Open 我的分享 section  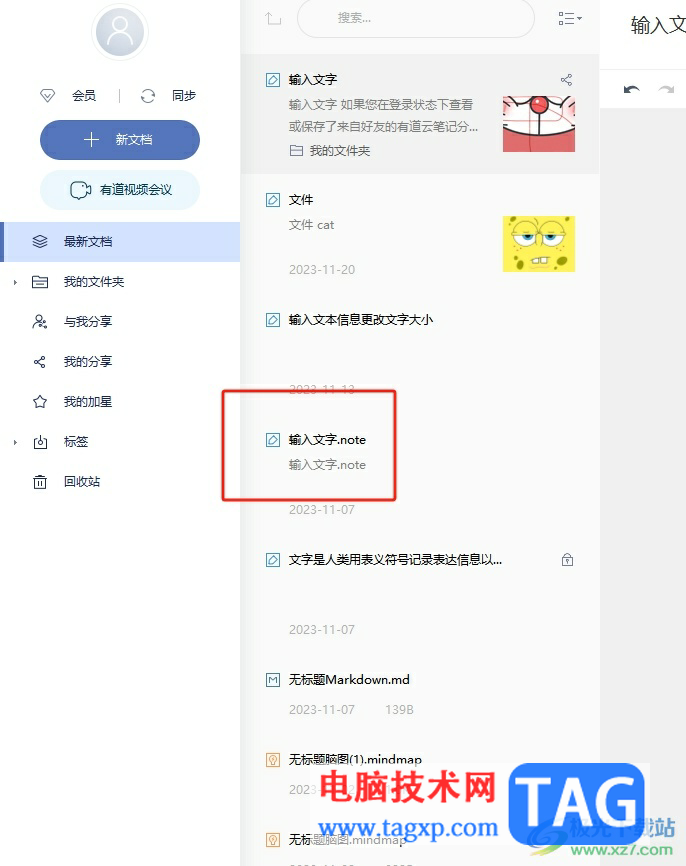[x=87, y=362]
